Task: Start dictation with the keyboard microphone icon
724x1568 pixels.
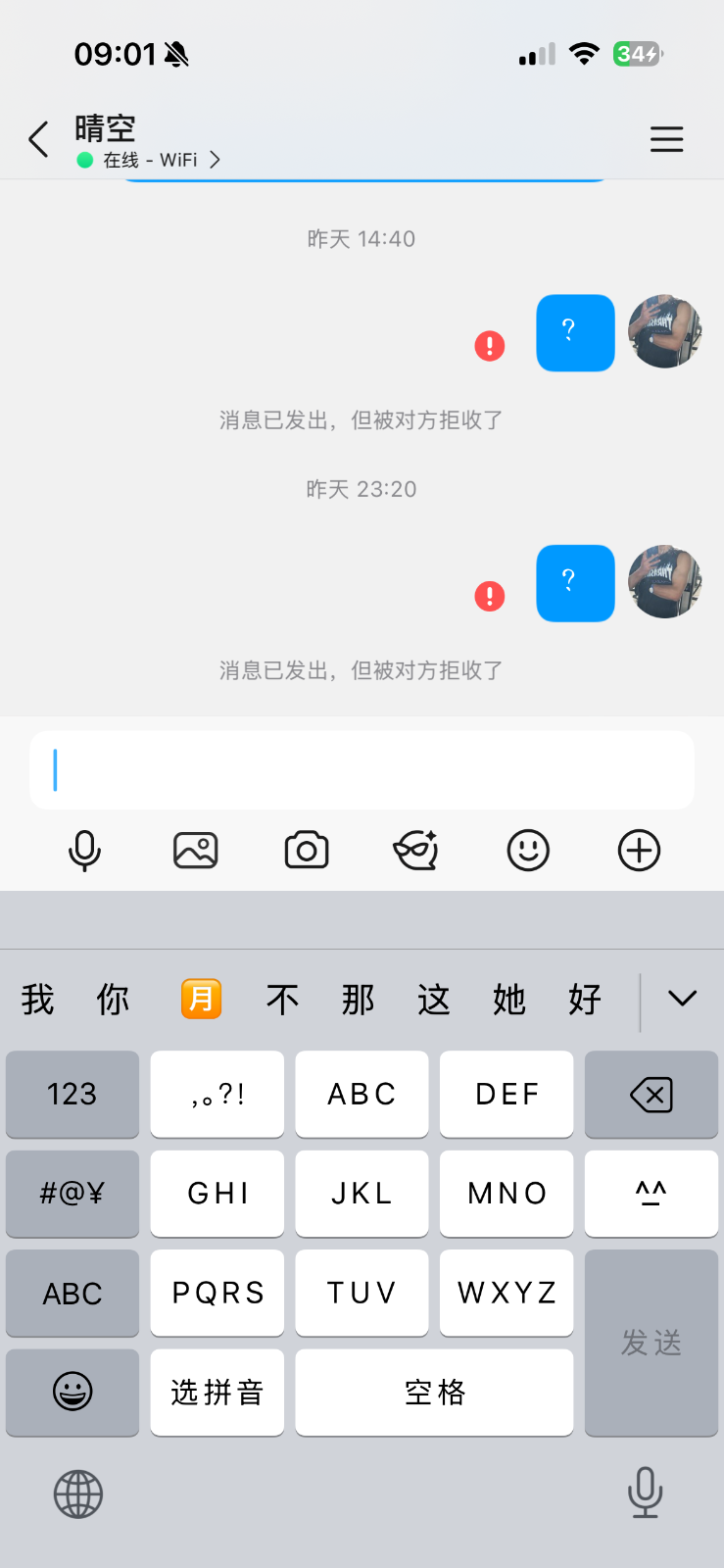Action: click(644, 1494)
